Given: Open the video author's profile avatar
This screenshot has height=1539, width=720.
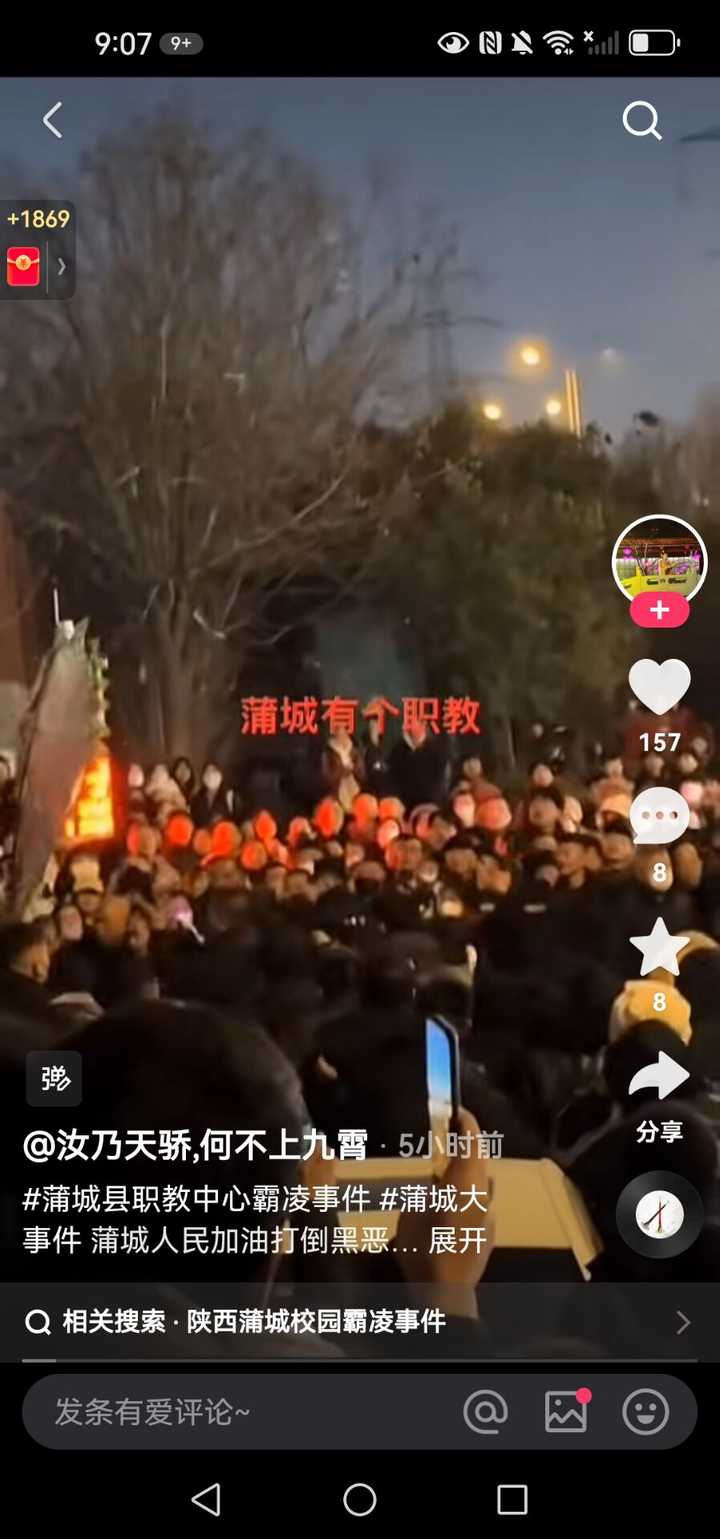Looking at the screenshot, I should [x=659, y=562].
